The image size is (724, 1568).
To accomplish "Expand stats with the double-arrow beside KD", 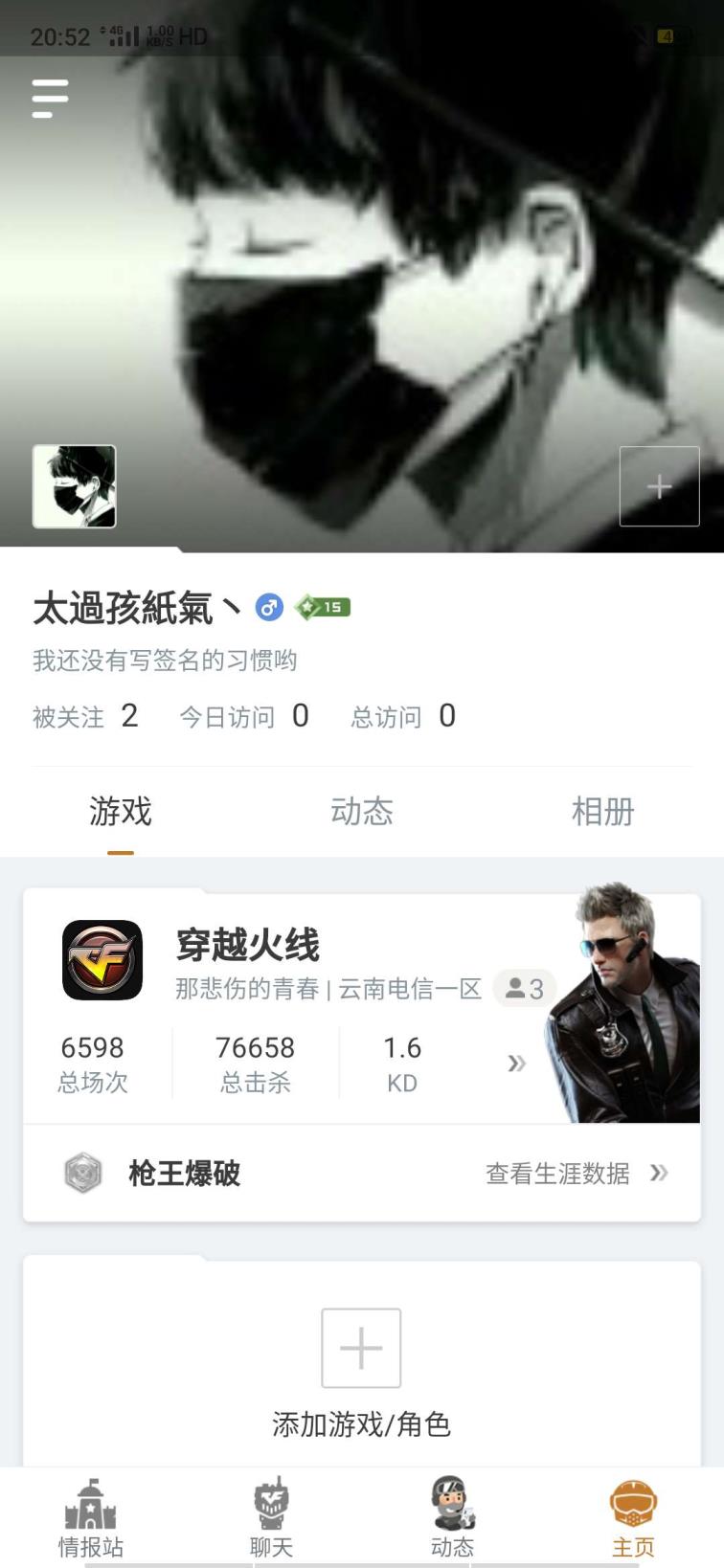I will tap(516, 1063).
